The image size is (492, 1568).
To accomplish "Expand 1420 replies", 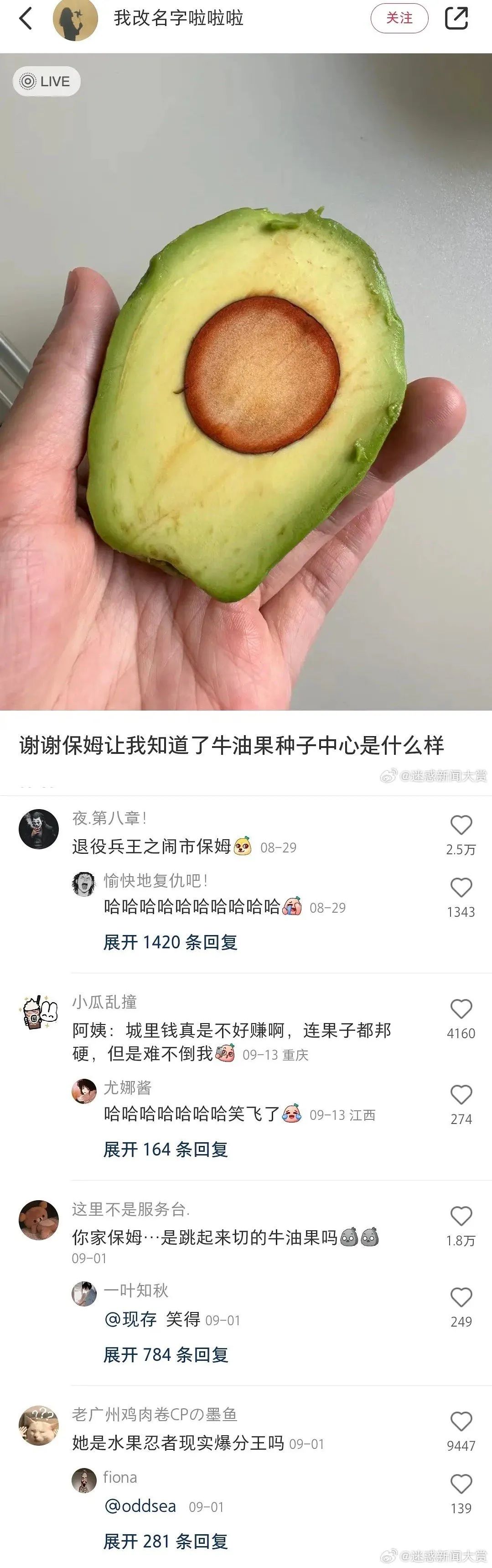I will click(x=170, y=942).
